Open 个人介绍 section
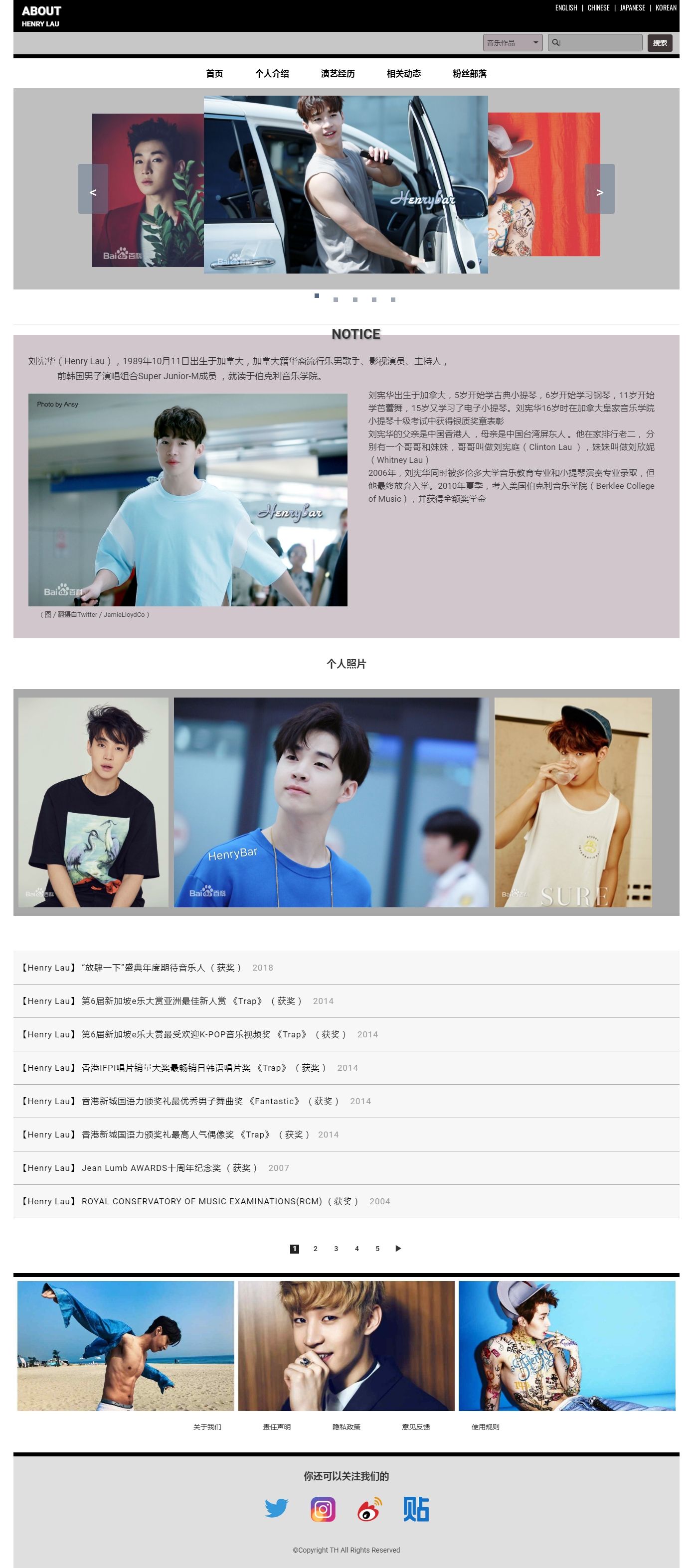This screenshot has height=1568, width=693. pyautogui.click(x=272, y=74)
